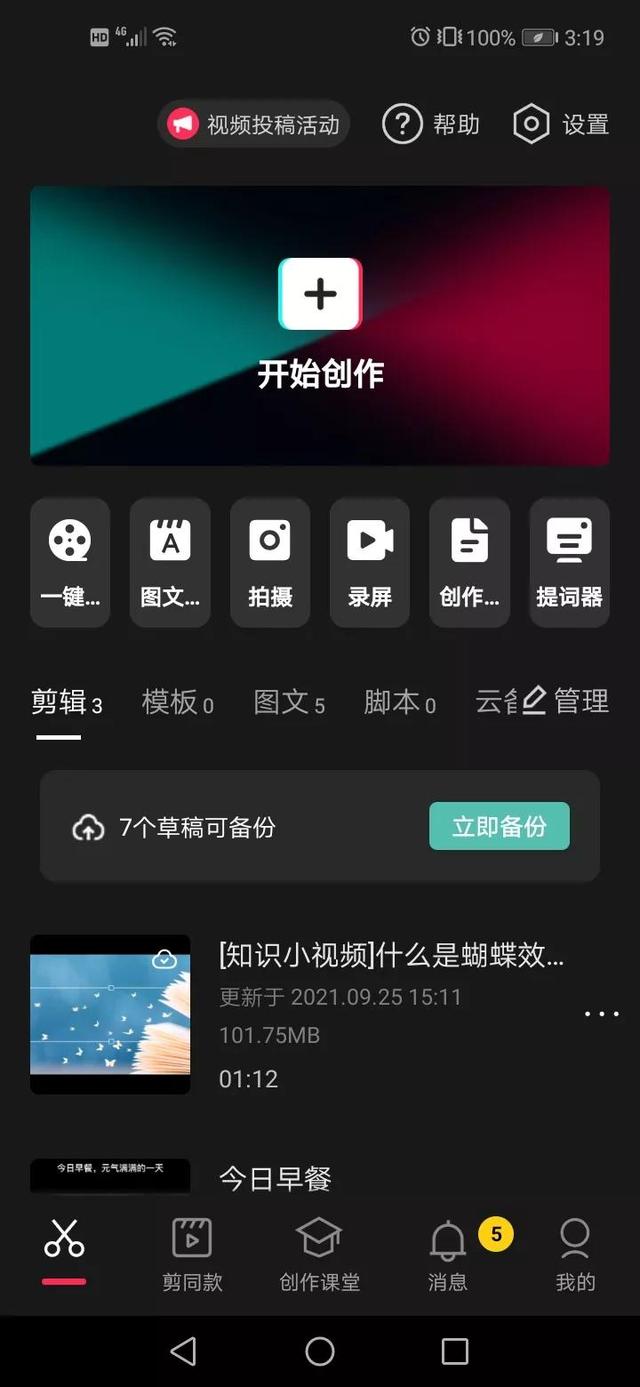This screenshot has height=1387, width=640.
Task: Open the 提词器 teleprompter
Action: click(x=569, y=563)
